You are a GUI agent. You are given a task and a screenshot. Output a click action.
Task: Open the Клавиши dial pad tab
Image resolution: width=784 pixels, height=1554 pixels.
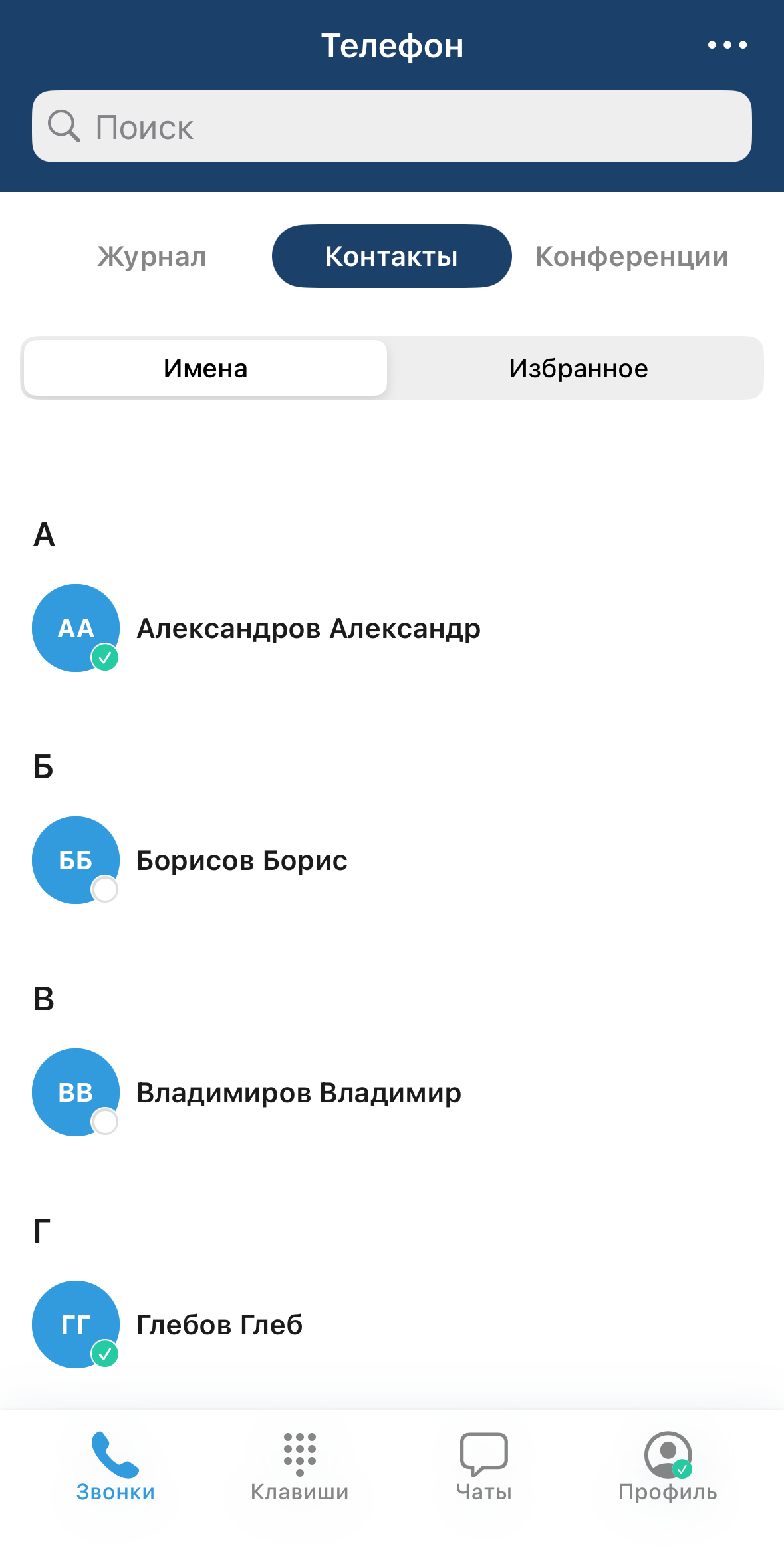pyautogui.click(x=299, y=1466)
